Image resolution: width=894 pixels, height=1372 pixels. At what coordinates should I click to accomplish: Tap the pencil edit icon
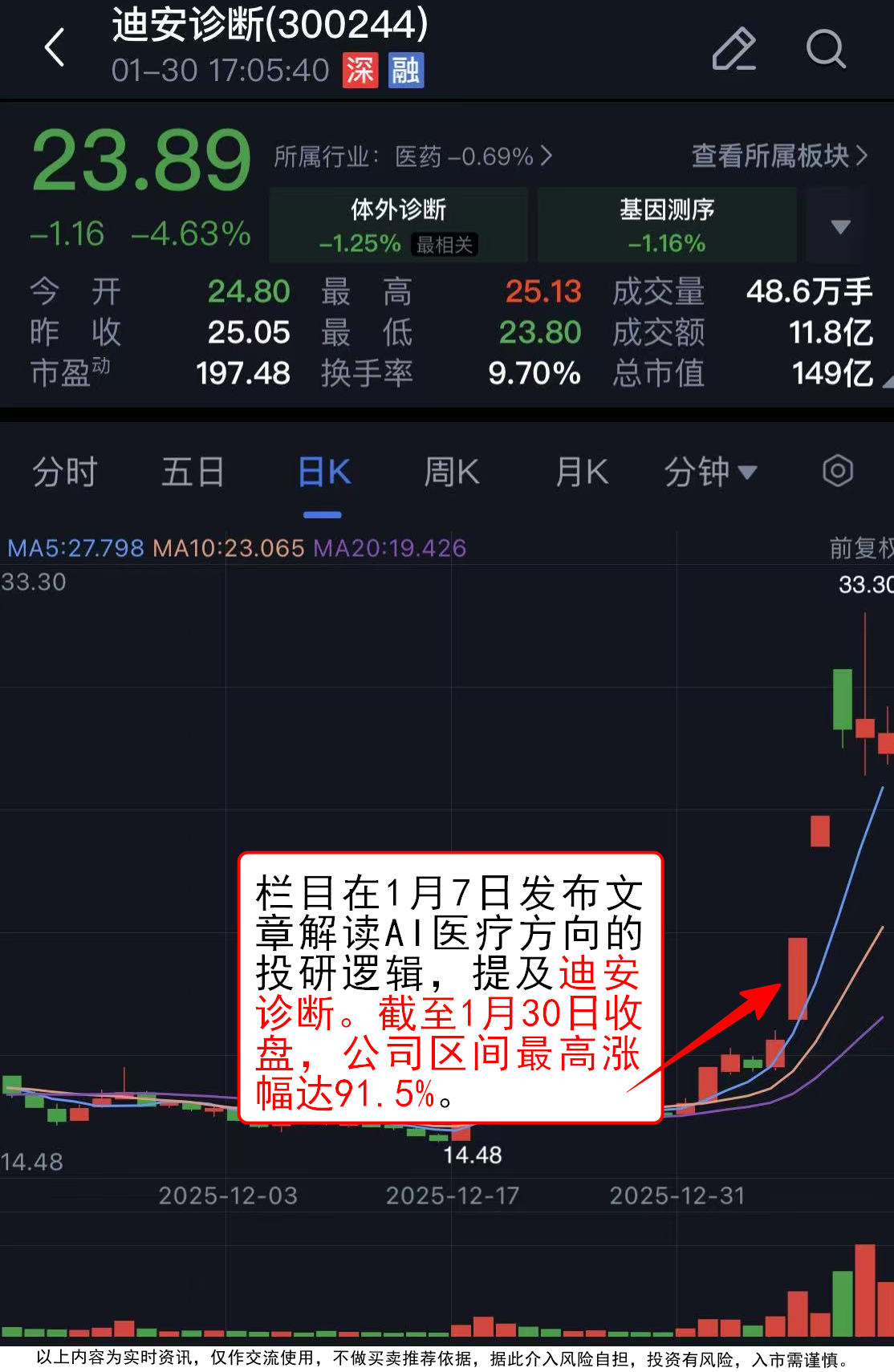(x=733, y=50)
